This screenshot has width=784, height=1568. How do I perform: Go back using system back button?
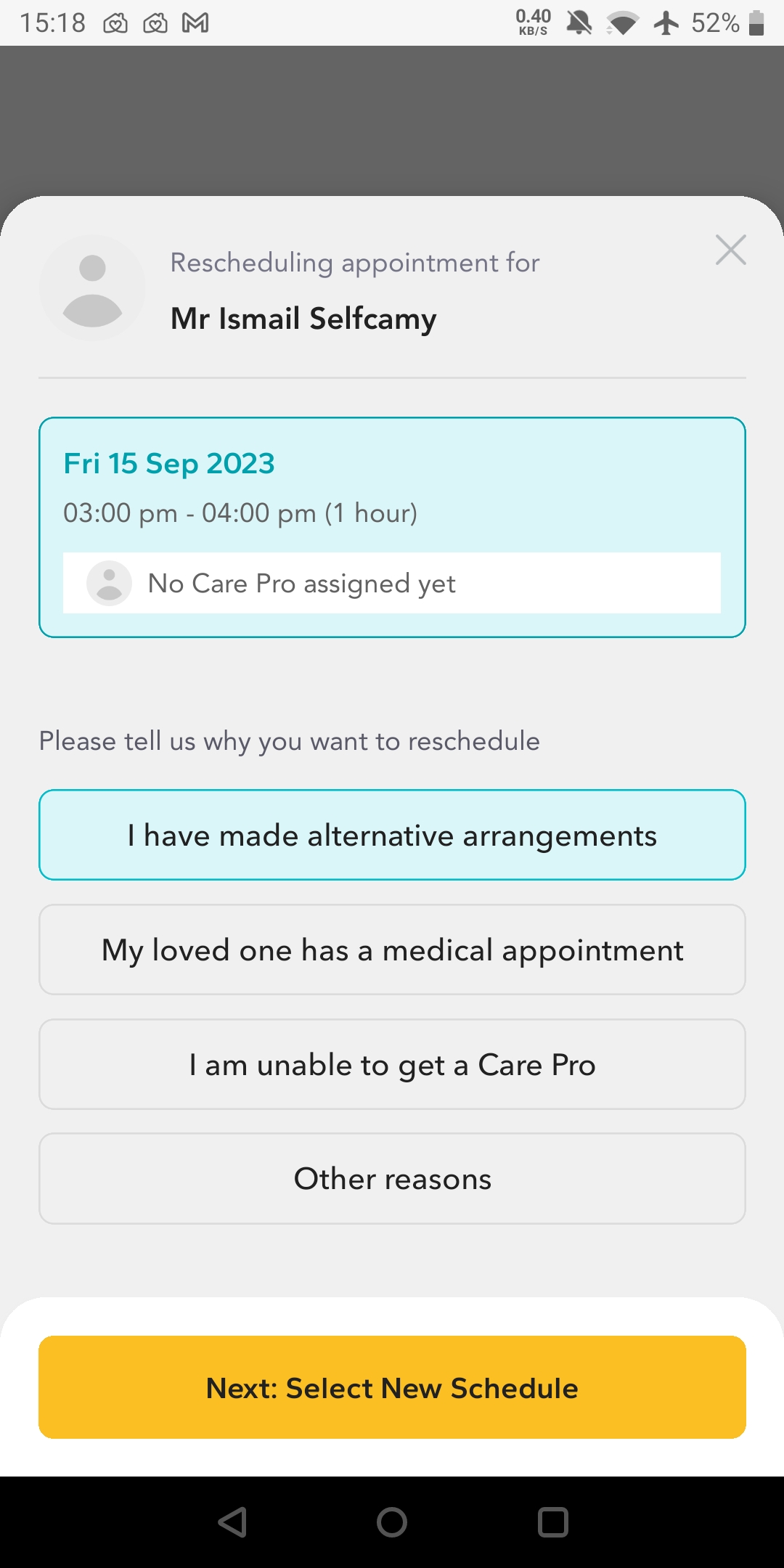(233, 1522)
